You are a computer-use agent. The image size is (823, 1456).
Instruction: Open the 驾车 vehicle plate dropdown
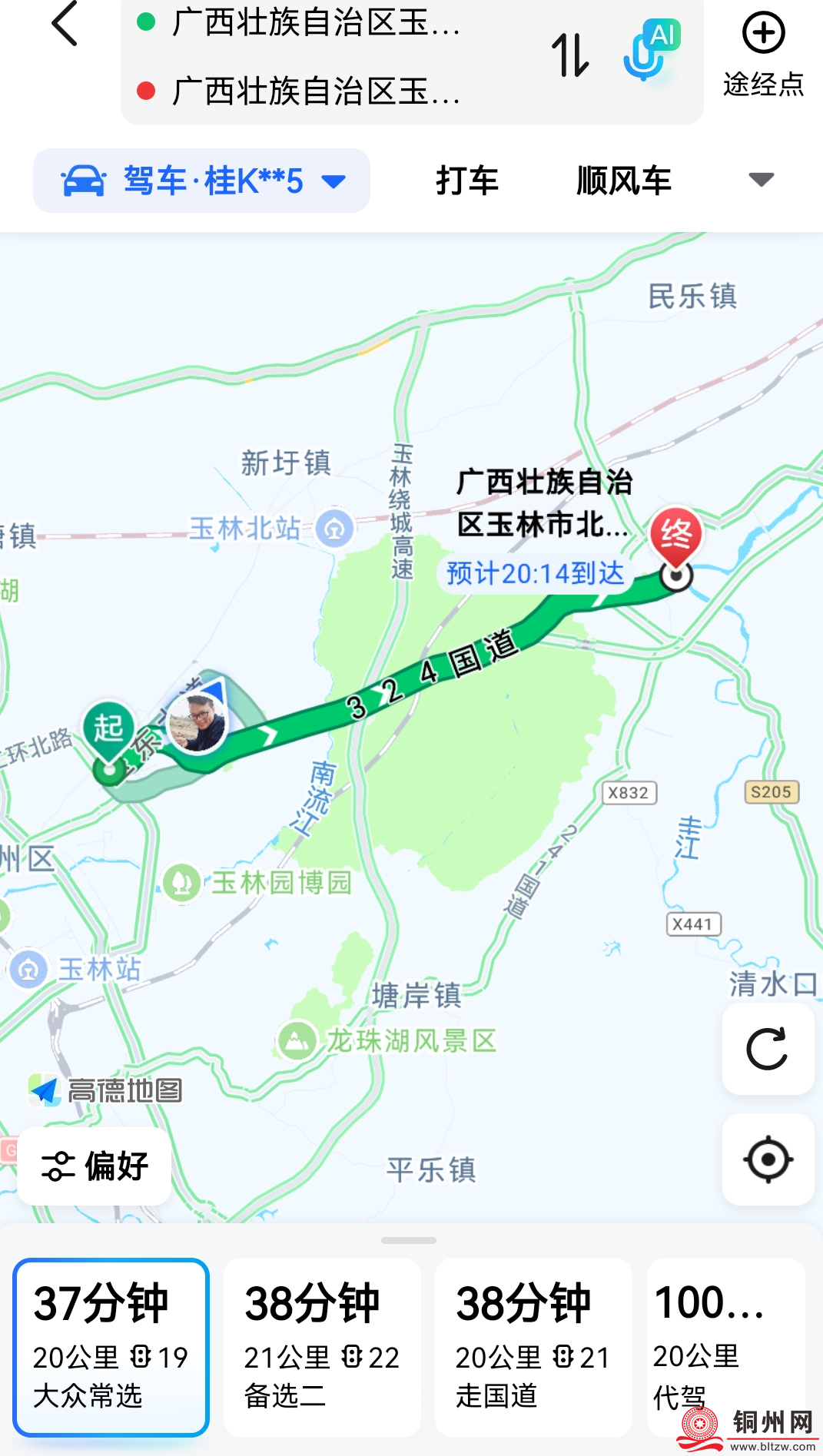(x=201, y=181)
